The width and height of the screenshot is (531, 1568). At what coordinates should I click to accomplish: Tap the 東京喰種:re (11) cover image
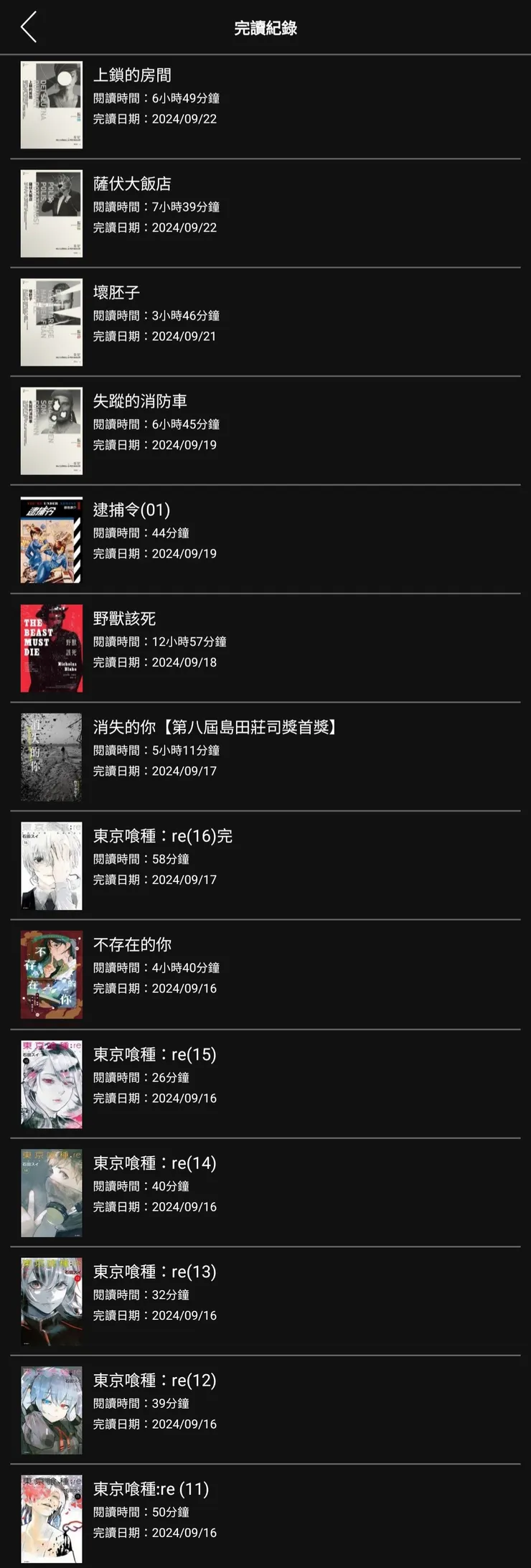51,1518
